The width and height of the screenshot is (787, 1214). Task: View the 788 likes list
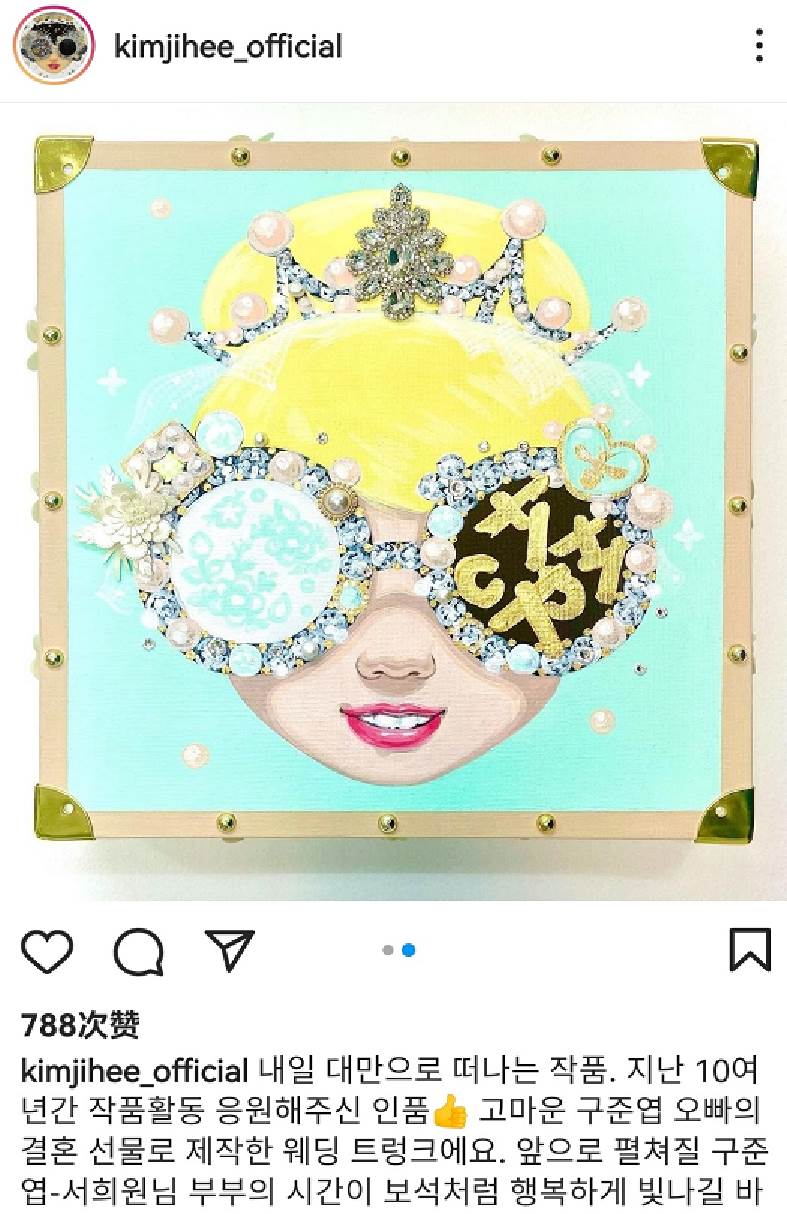[80, 1025]
